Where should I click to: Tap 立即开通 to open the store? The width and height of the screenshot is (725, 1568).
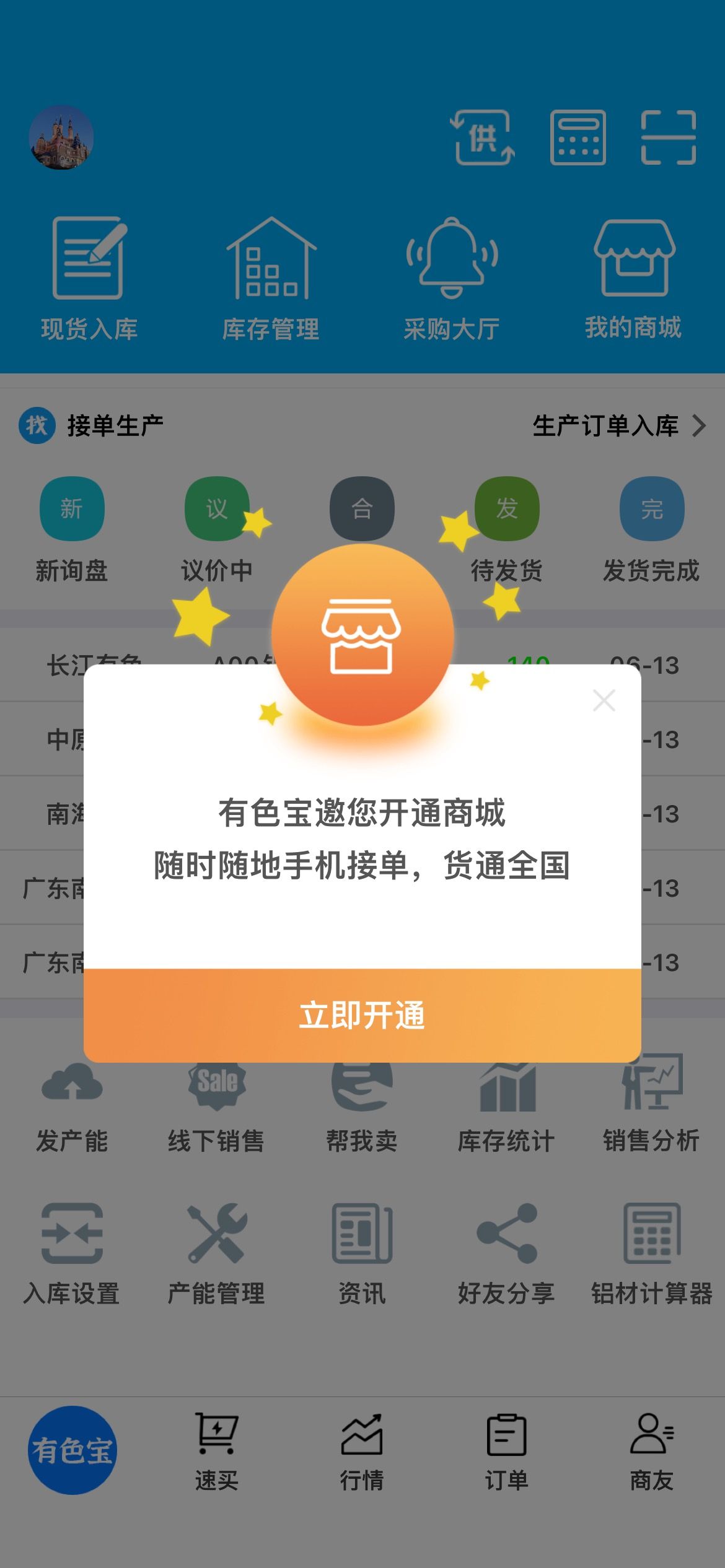coord(362,1016)
